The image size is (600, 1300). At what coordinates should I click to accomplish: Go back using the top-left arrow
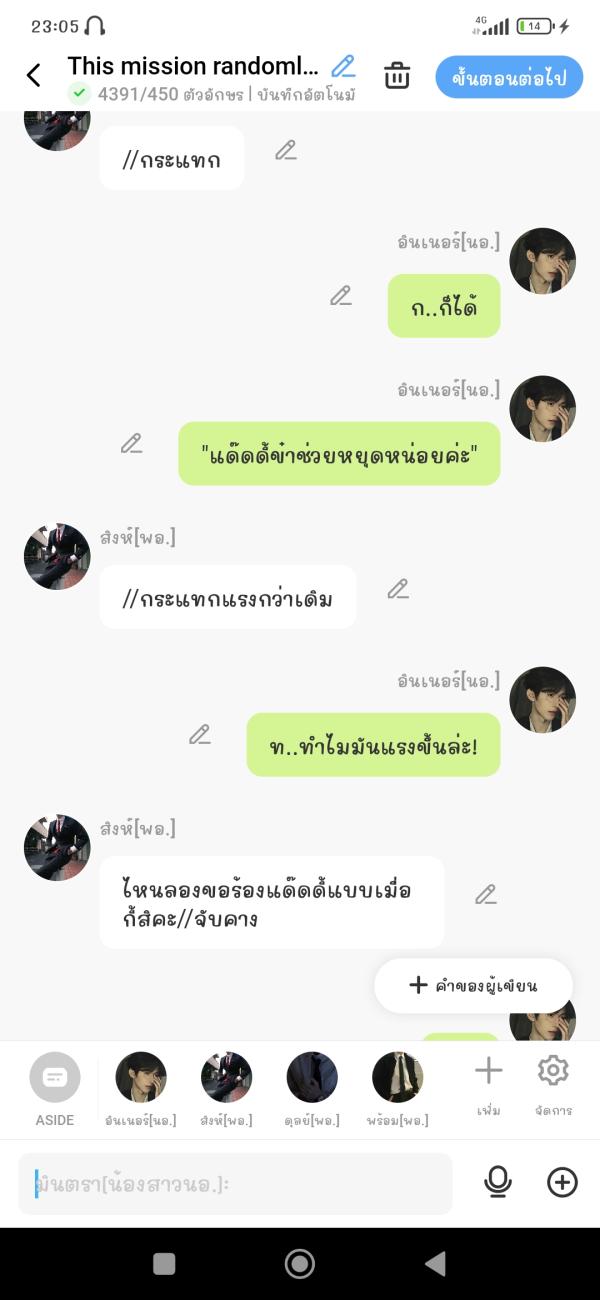click(x=34, y=76)
